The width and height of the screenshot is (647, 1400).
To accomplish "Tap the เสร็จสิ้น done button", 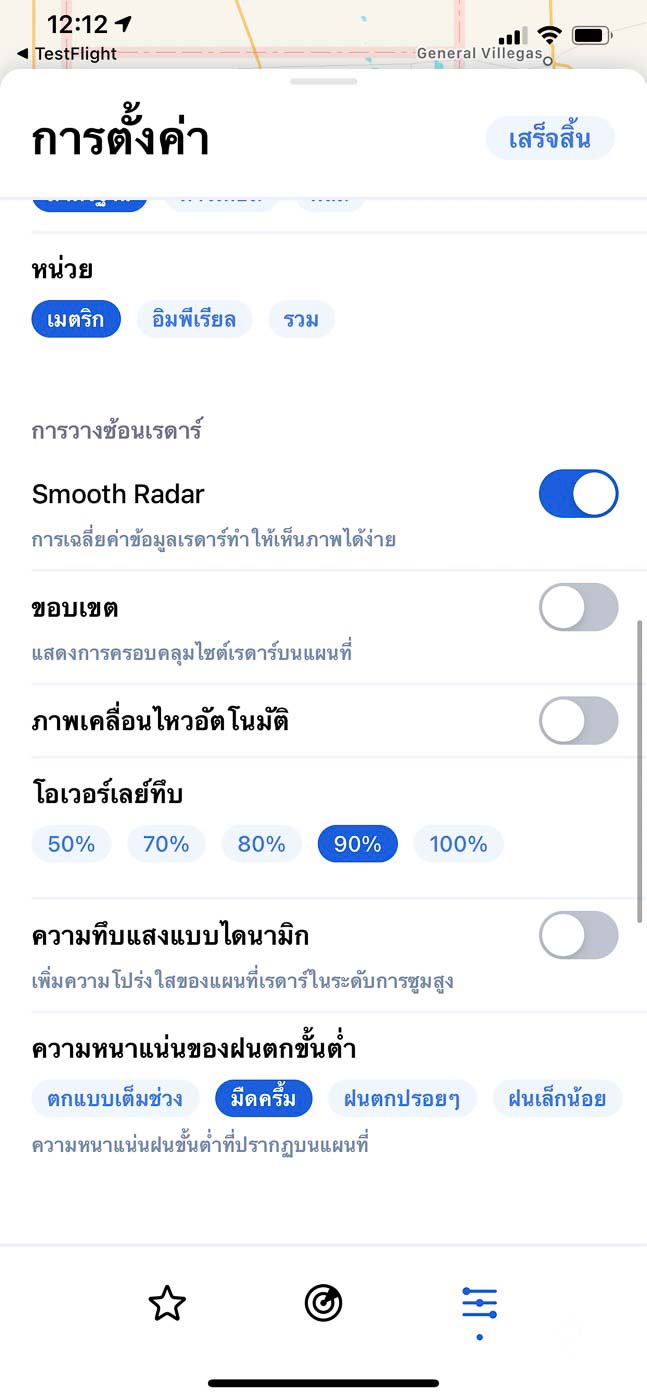I will click(549, 138).
